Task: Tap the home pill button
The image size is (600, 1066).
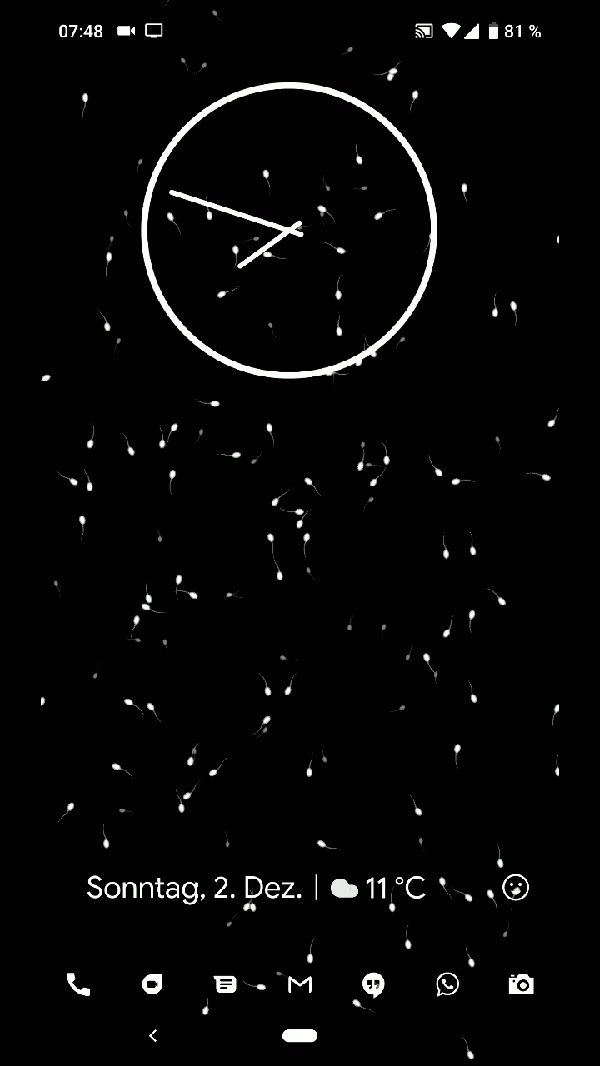Action: [x=299, y=1036]
